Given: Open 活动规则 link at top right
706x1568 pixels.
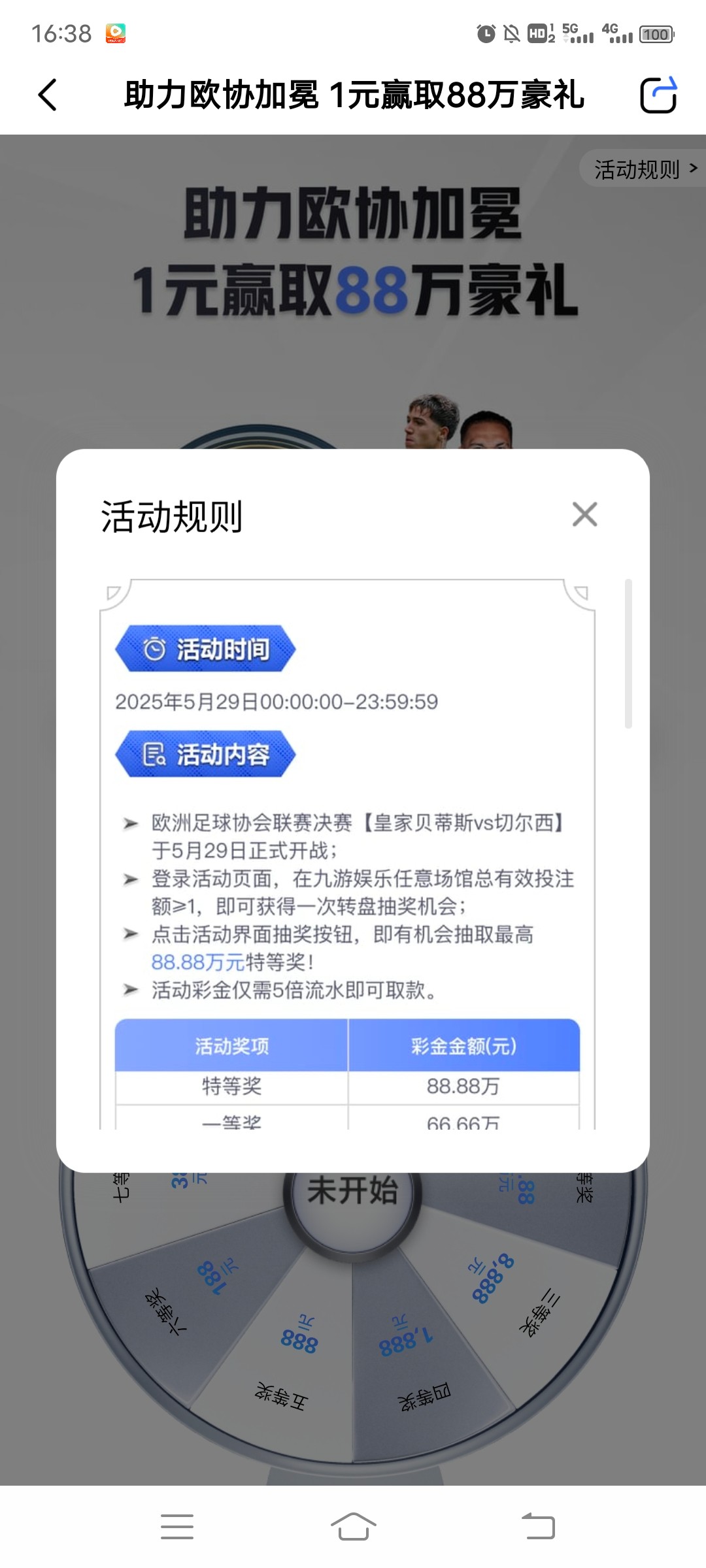Looking at the screenshot, I should (644, 169).
